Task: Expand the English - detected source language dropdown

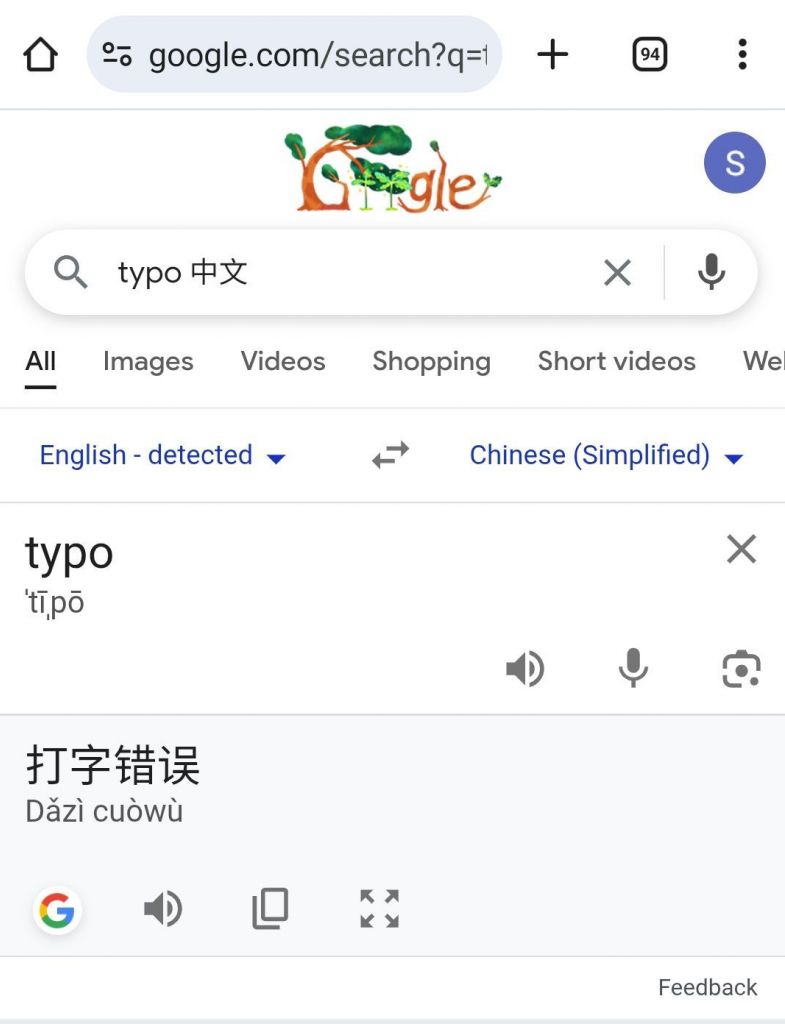Action: 163,455
